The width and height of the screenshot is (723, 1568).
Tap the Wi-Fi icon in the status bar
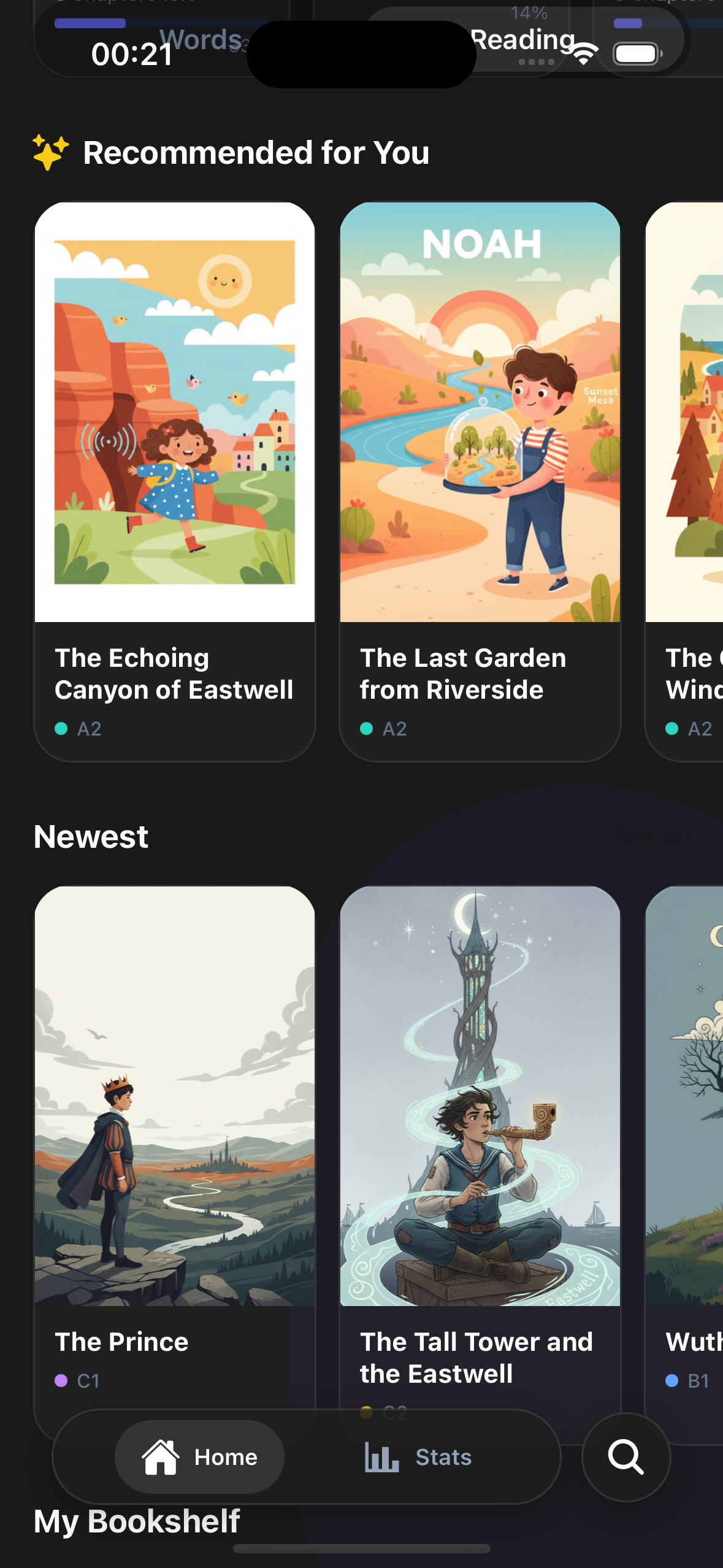pyautogui.click(x=582, y=54)
